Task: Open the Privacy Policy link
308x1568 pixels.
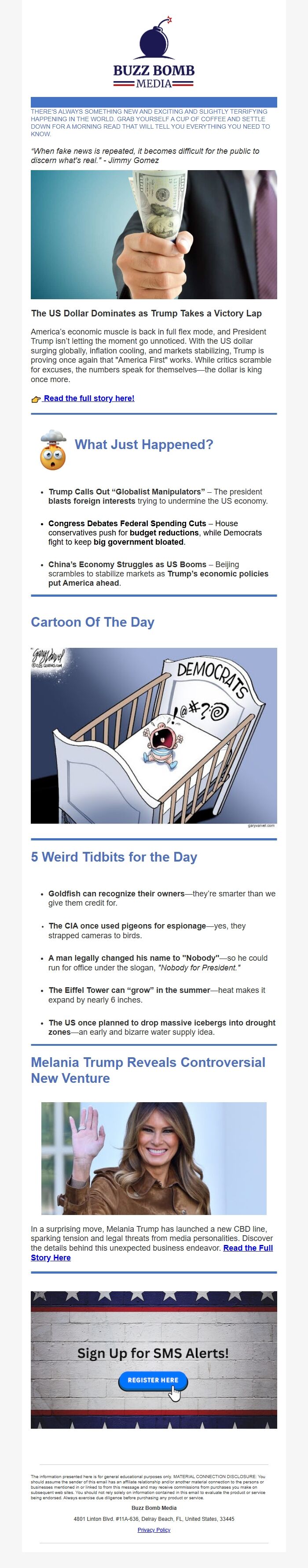Action: point(154,1530)
